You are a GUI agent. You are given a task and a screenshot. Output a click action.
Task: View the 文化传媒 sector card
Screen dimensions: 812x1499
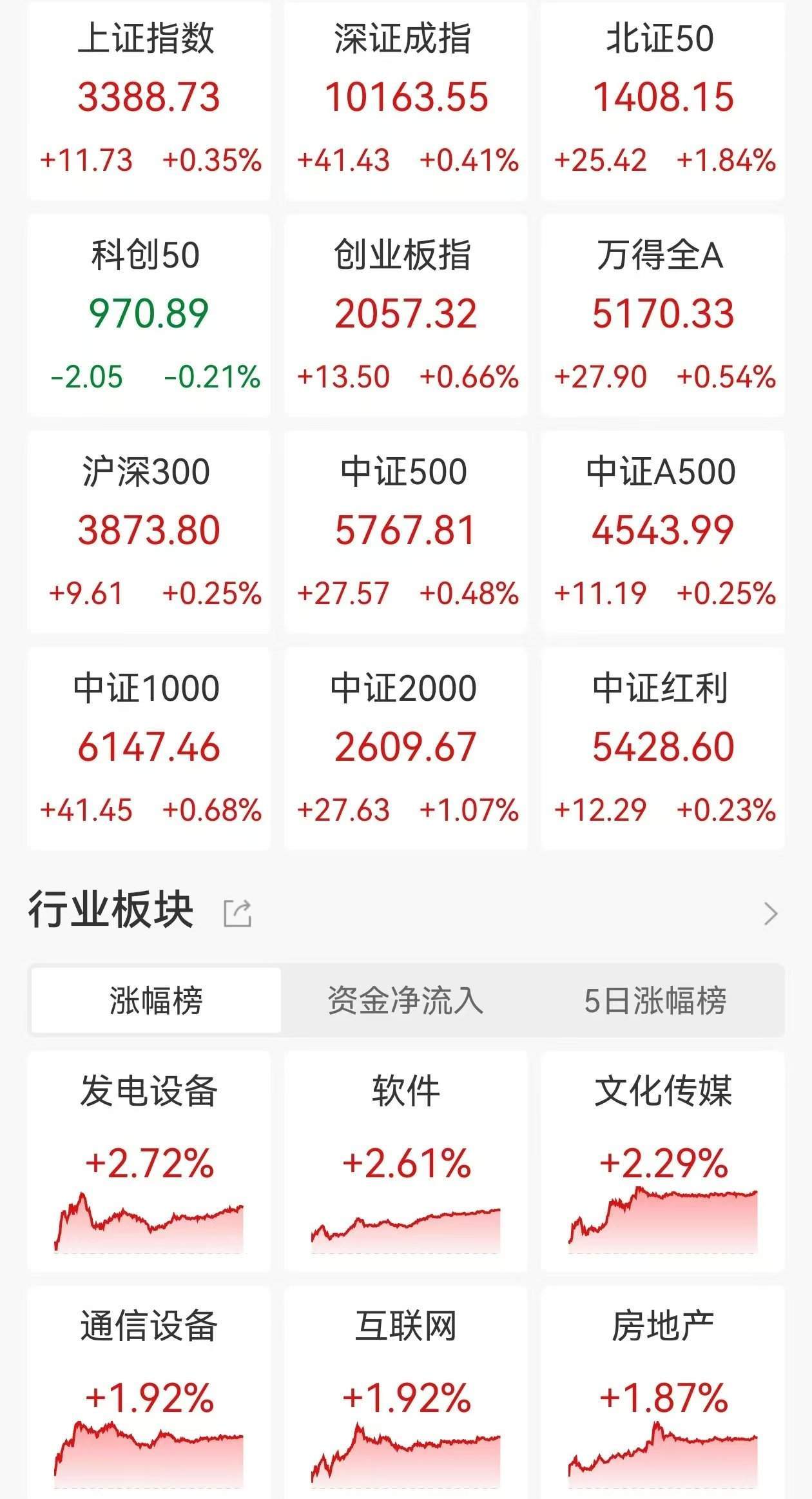tap(662, 1161)
